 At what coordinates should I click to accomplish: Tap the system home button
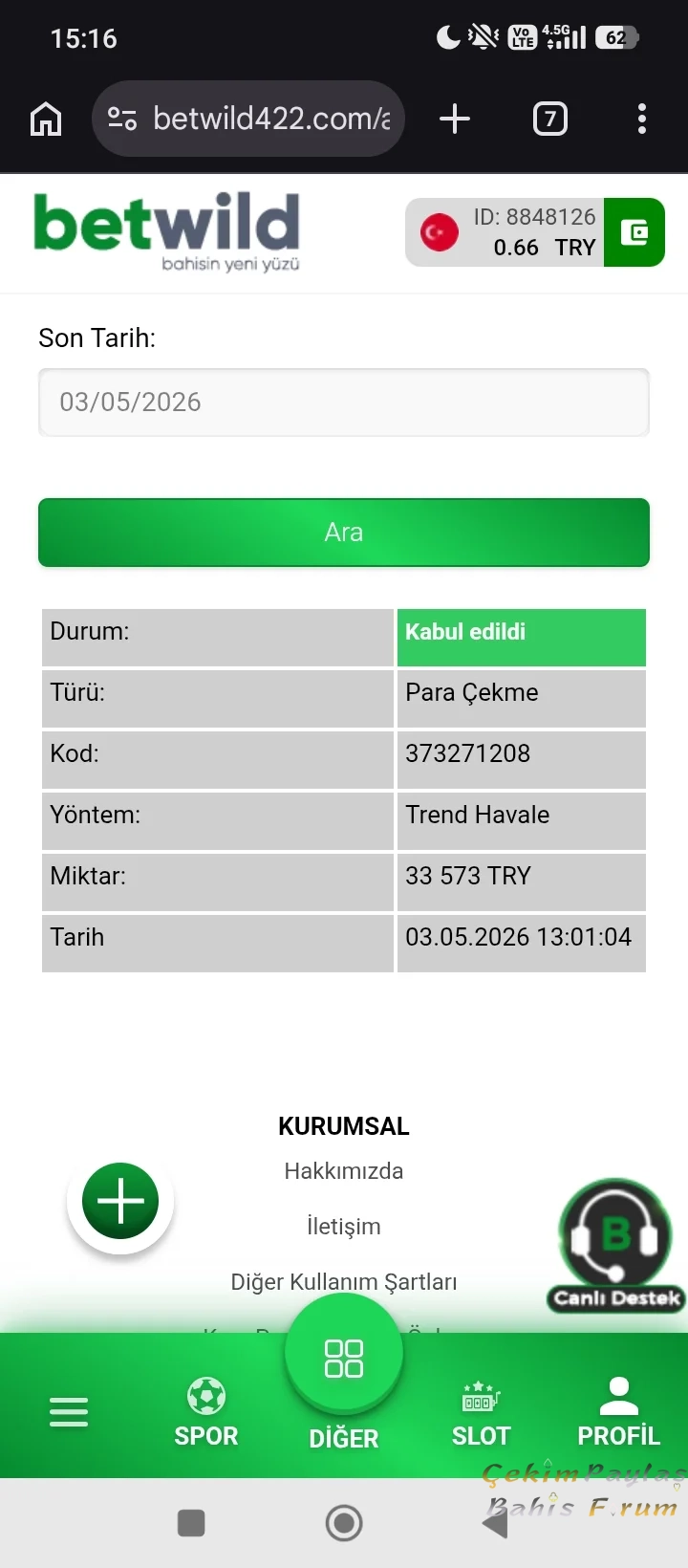click(x=344, y=1523)
